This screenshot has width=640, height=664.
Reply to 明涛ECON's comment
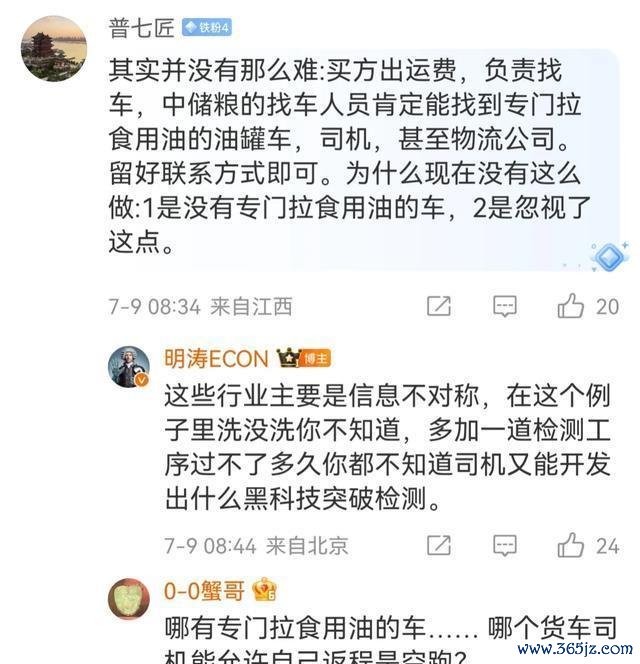[505, 545]
